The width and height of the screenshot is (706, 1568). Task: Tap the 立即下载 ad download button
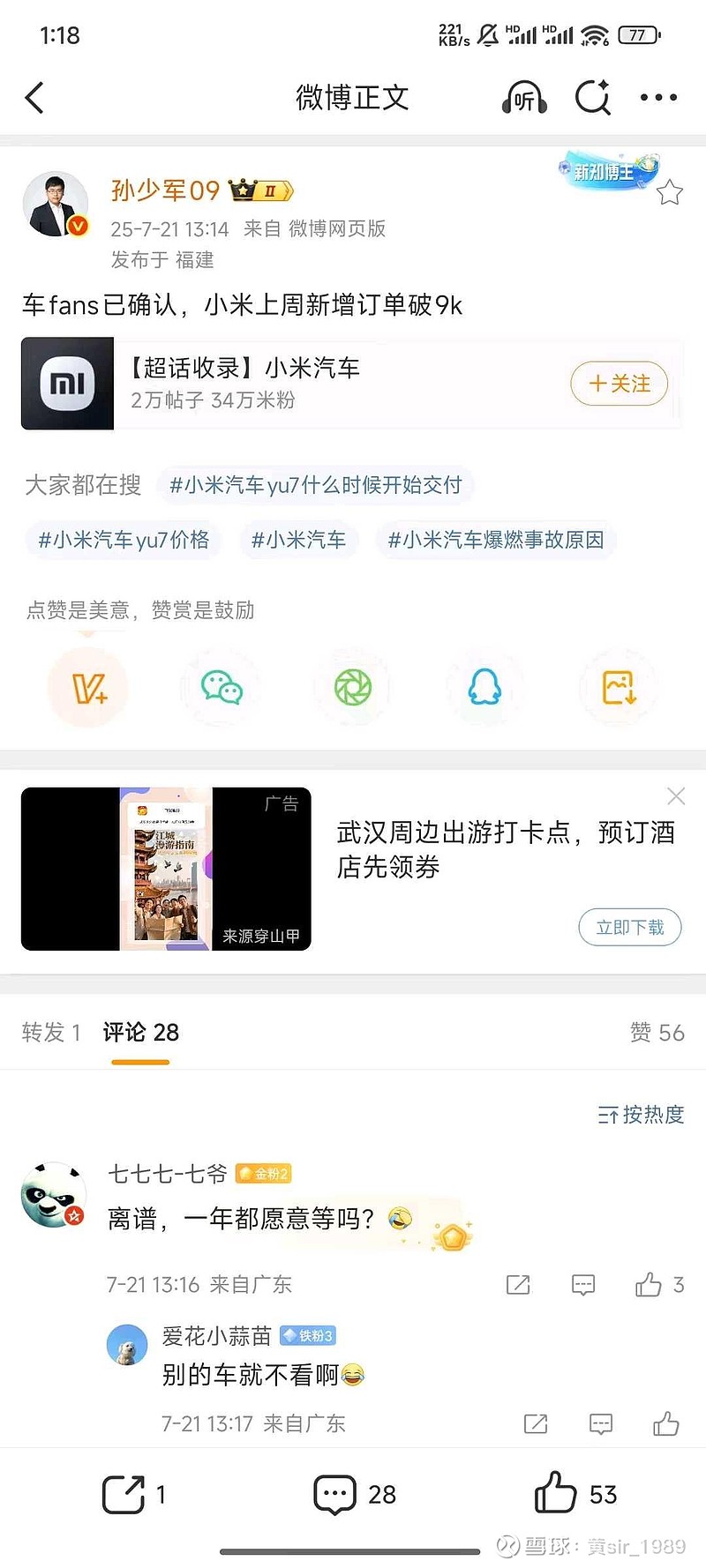click(x=629, y=927)
